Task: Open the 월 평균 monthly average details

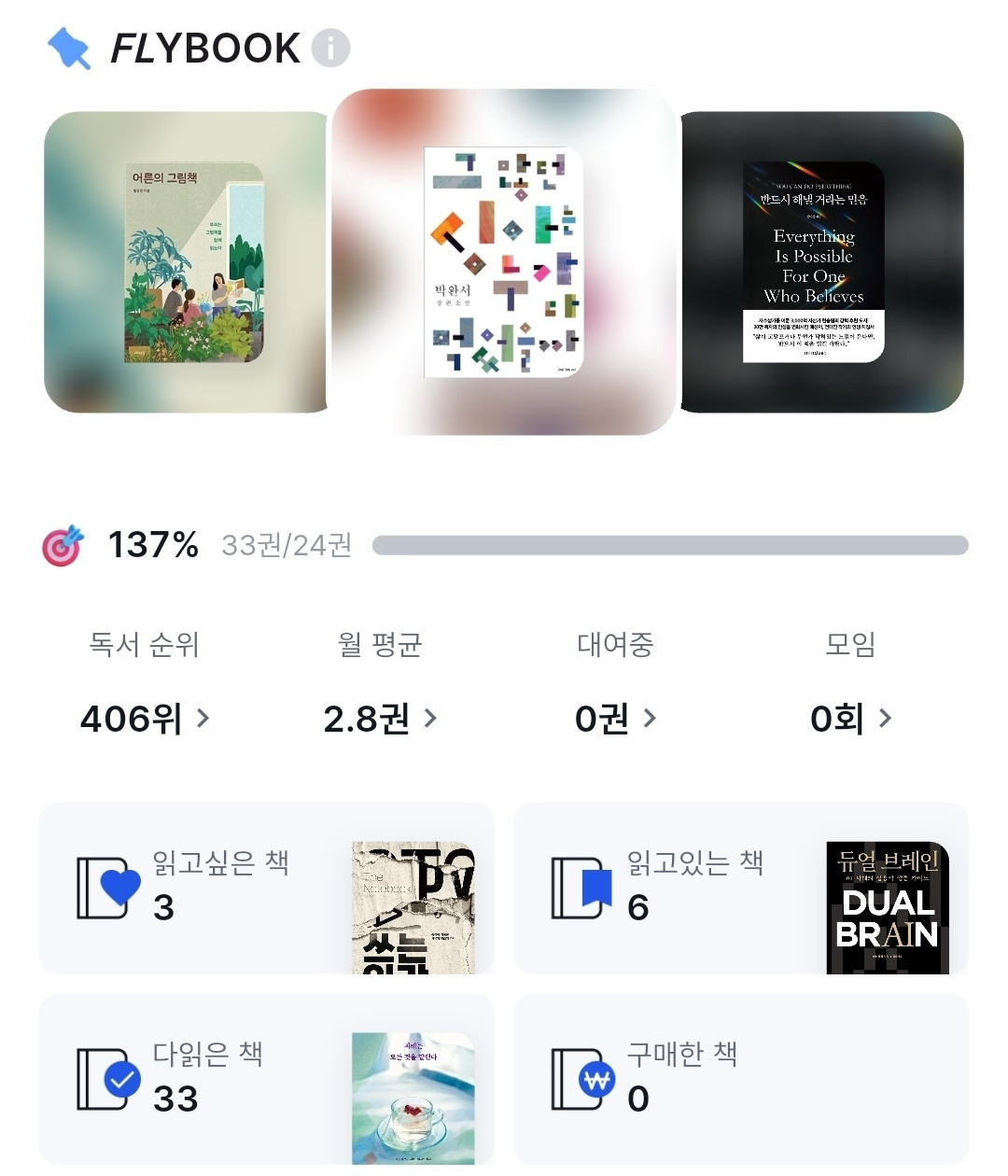Action: (430, 718)
